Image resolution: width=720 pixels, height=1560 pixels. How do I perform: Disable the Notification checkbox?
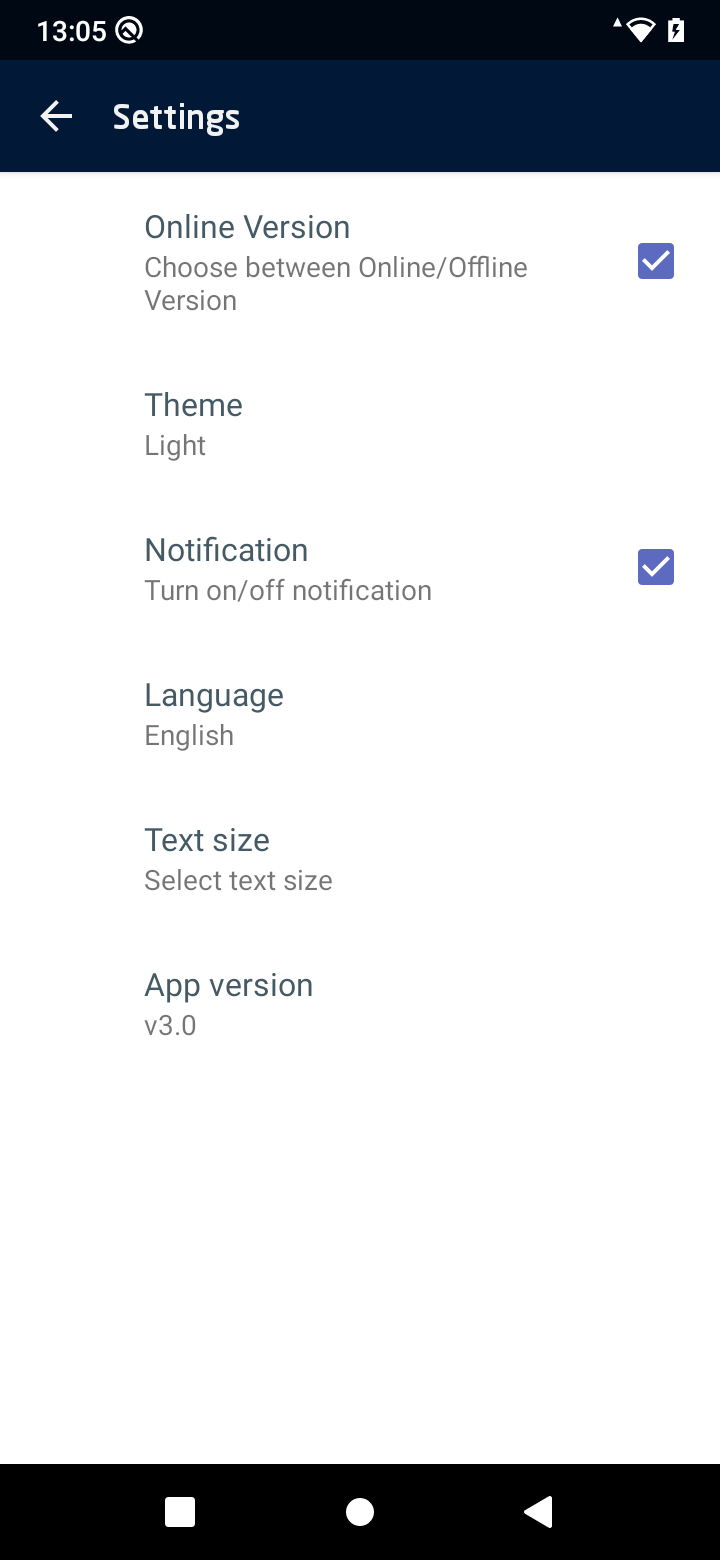click(x=655, y=568)
